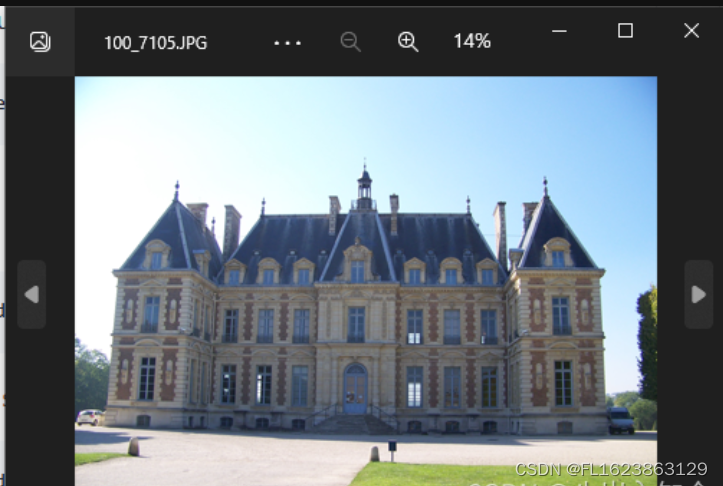Go to the next photo
The height and width of the screenshot is (486, 723).
coord(698,294)
